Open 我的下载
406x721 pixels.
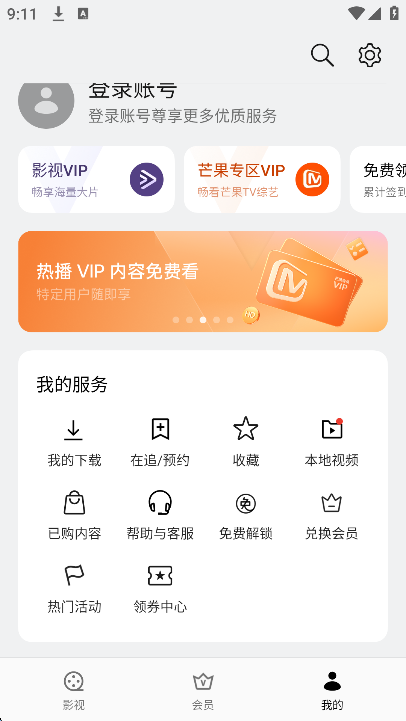tap(74, 441)
